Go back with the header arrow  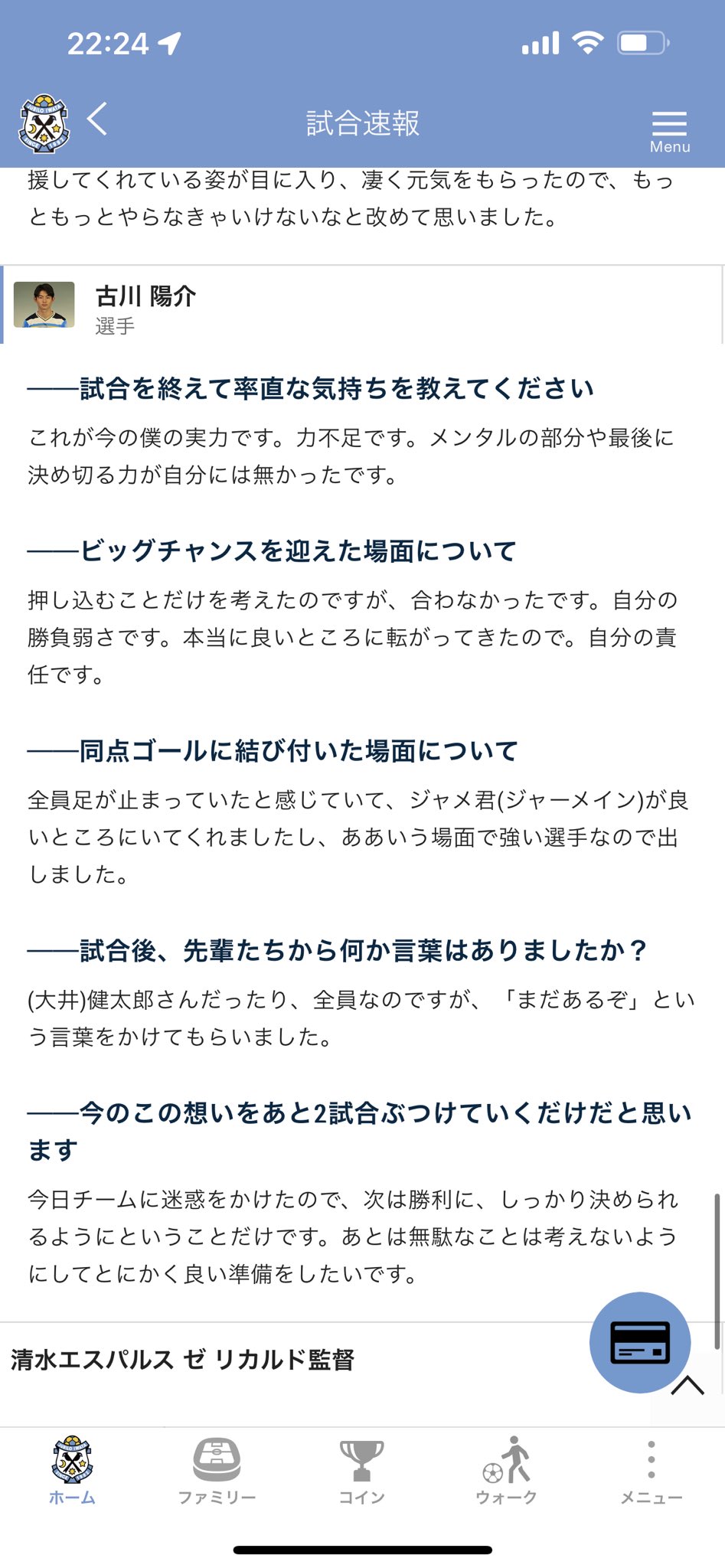(x=96, y=120)
